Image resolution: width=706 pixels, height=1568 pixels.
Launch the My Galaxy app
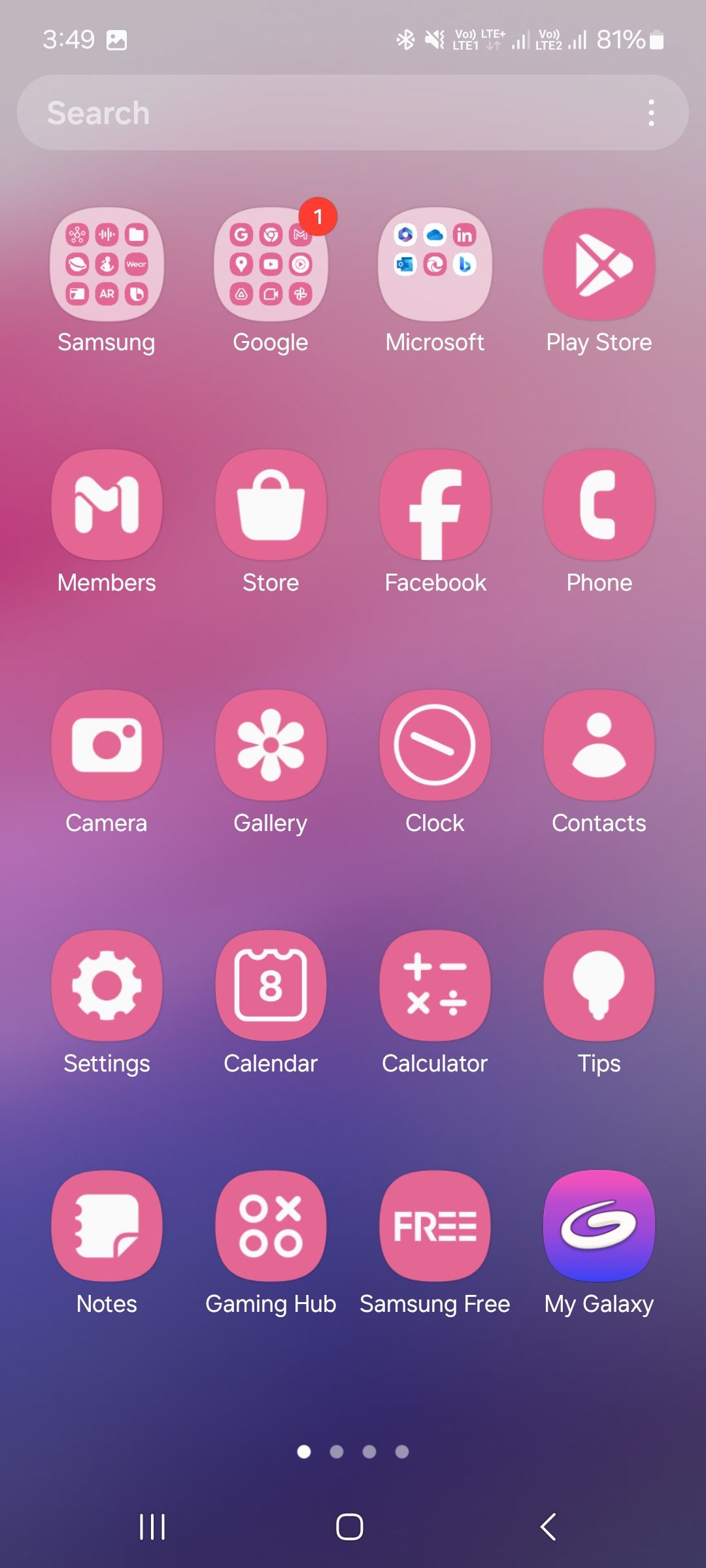[598, 1226]
